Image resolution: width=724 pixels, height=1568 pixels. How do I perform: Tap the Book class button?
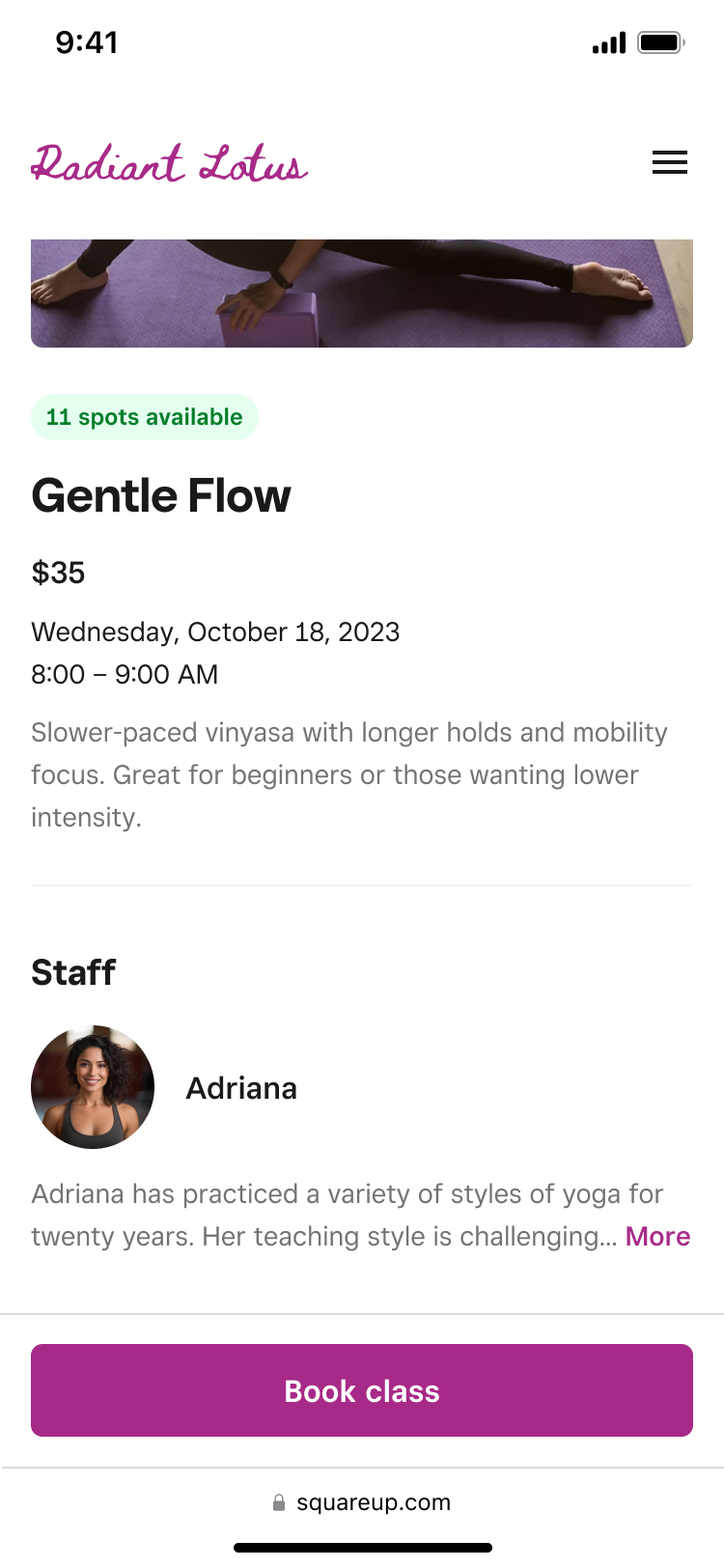click(x=362, y=1390)
